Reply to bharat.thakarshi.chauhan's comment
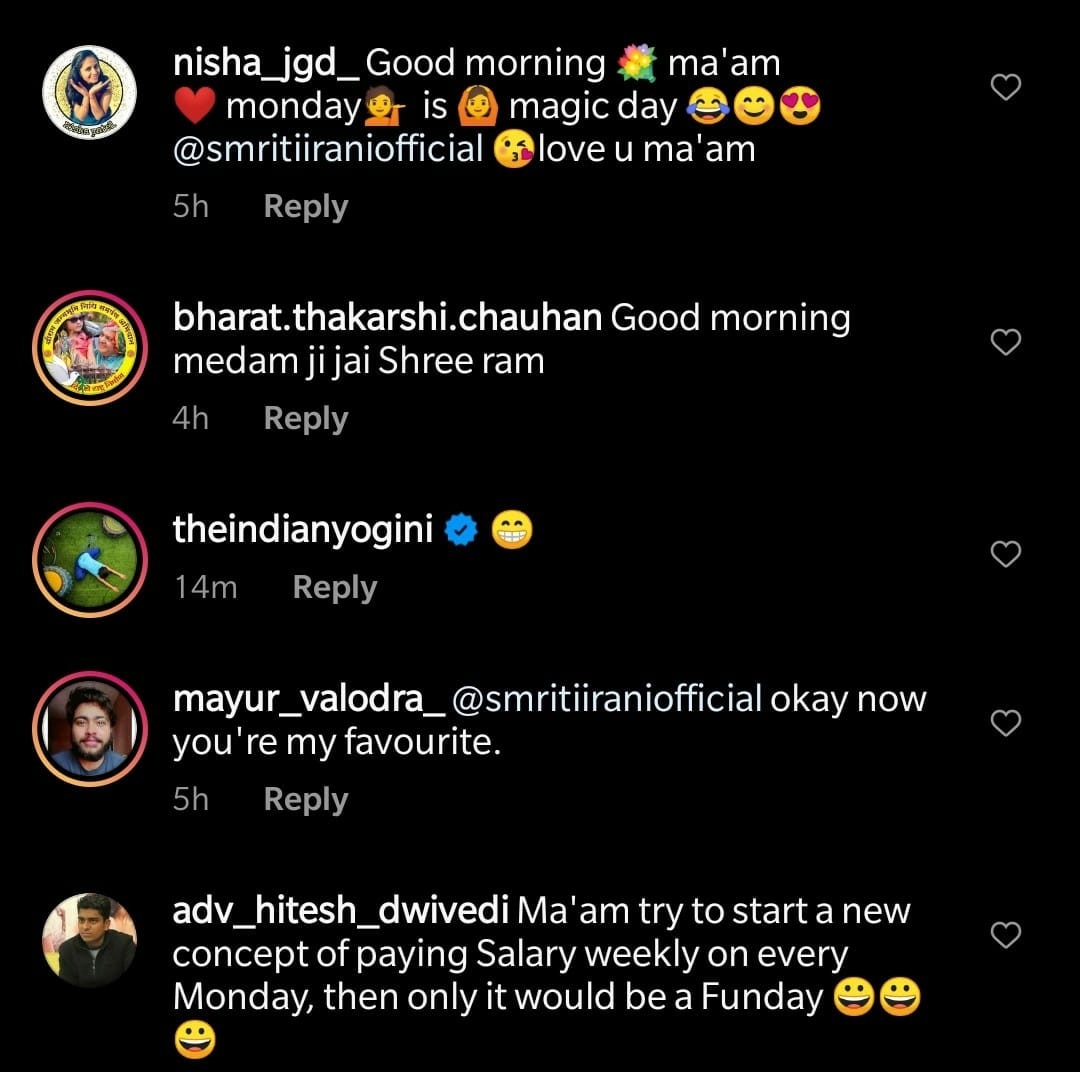Viewport: 1080px width, 1072px height. click(305, 418)
